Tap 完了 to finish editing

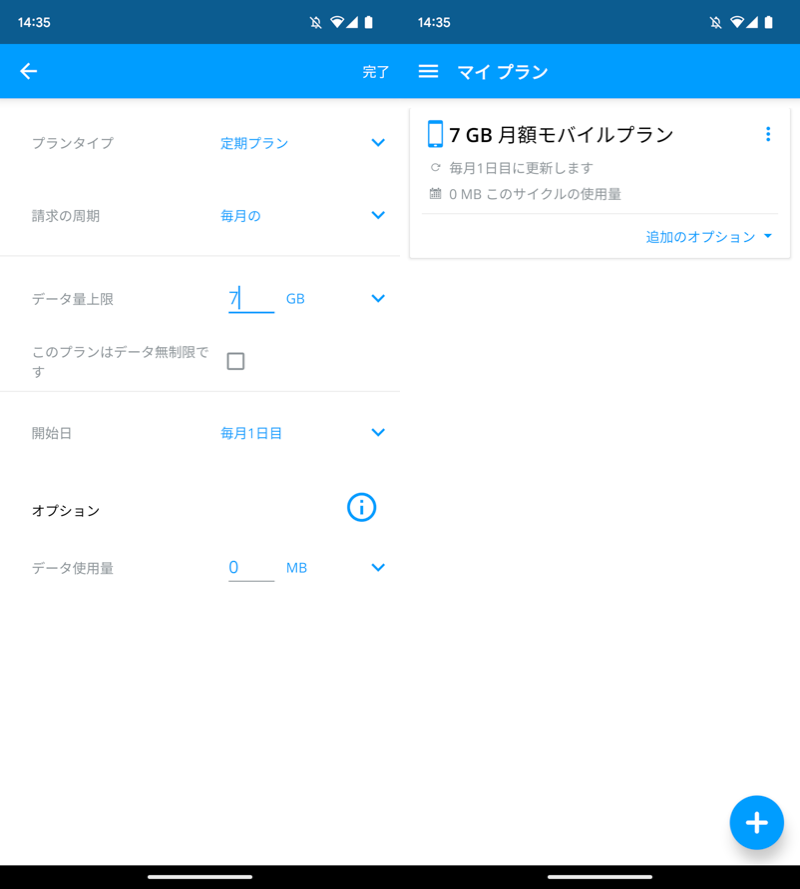[376, 72]
